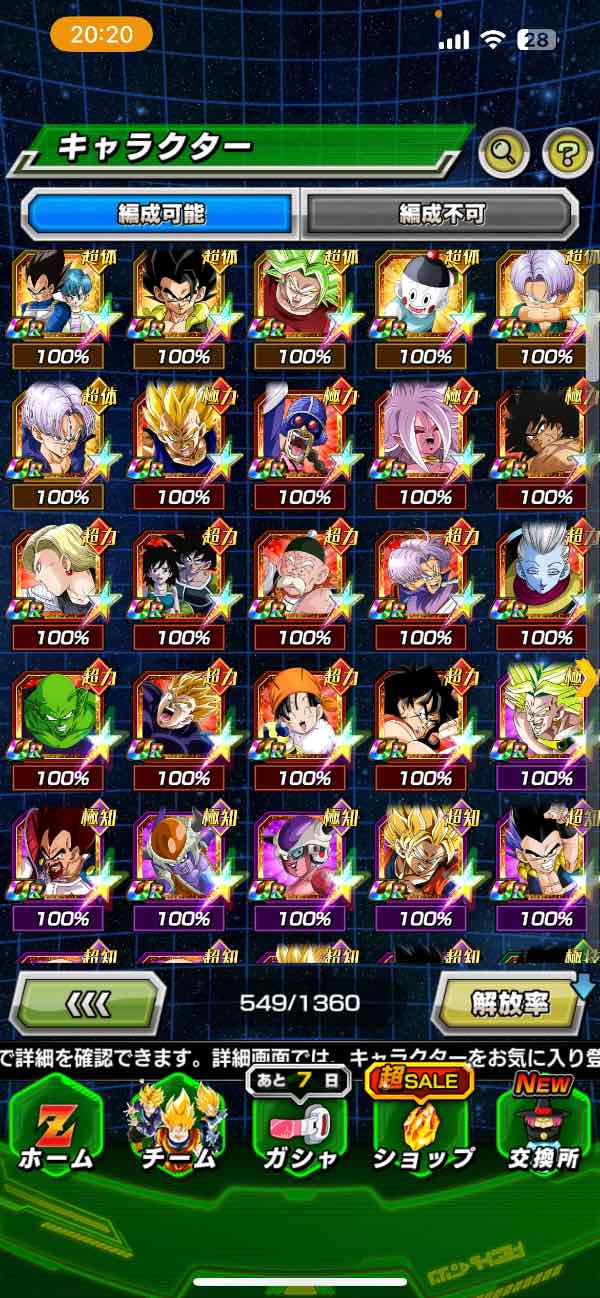600x1298 pixels.
Task: Open the character search magnifier
Action: [505, 153]
